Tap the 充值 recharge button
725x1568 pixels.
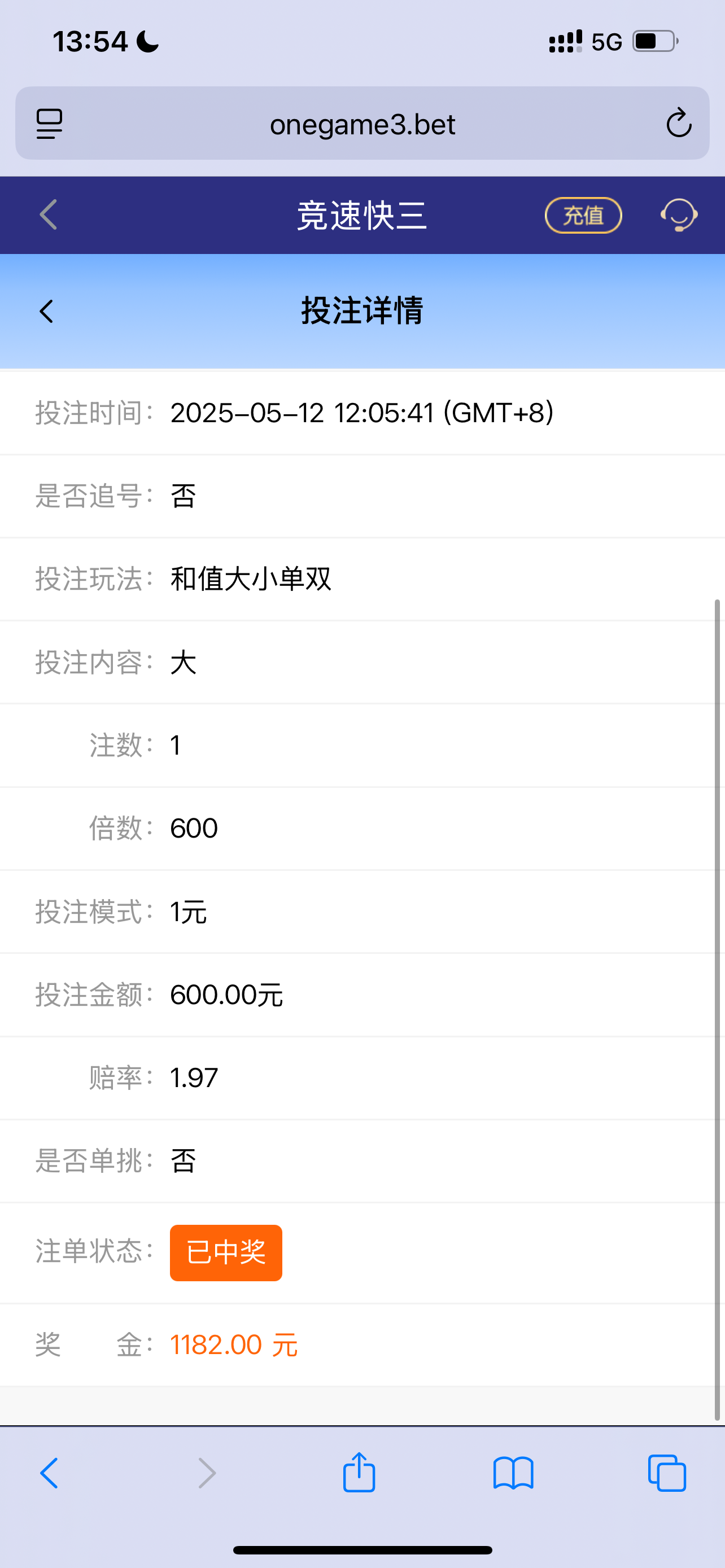(583, 216)
